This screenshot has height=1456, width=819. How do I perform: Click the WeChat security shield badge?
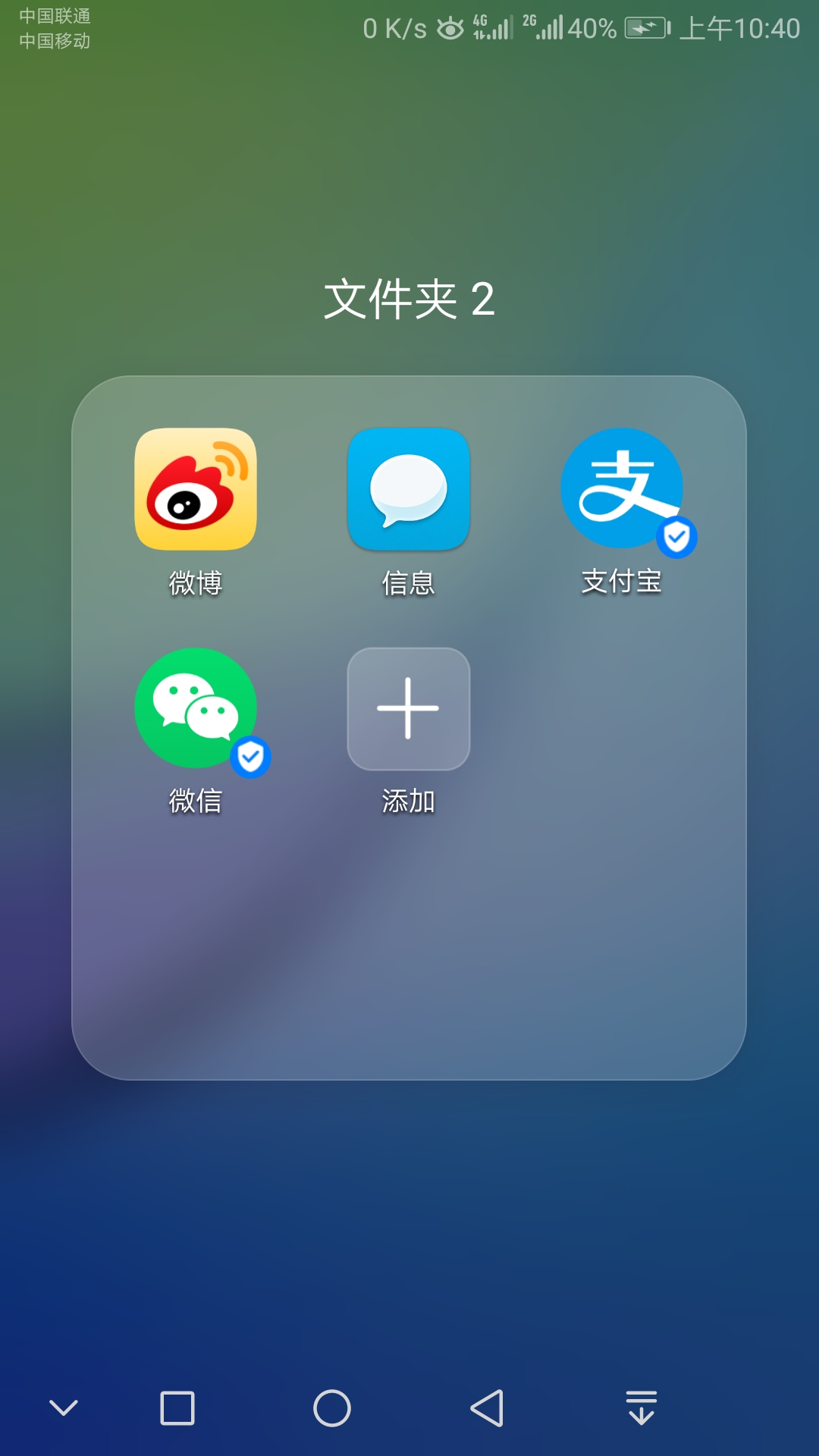(250, 755)
